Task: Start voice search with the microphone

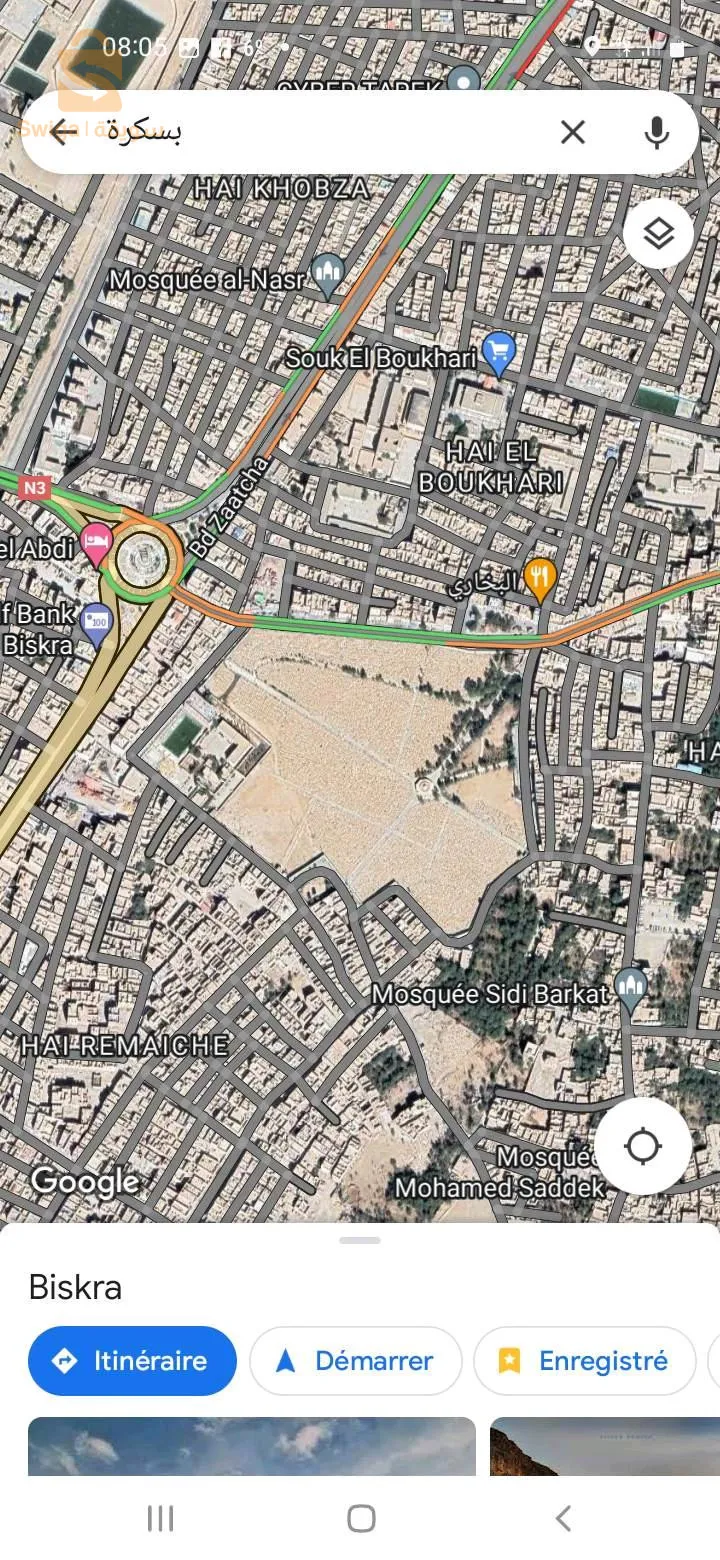Action: (656, 131)
